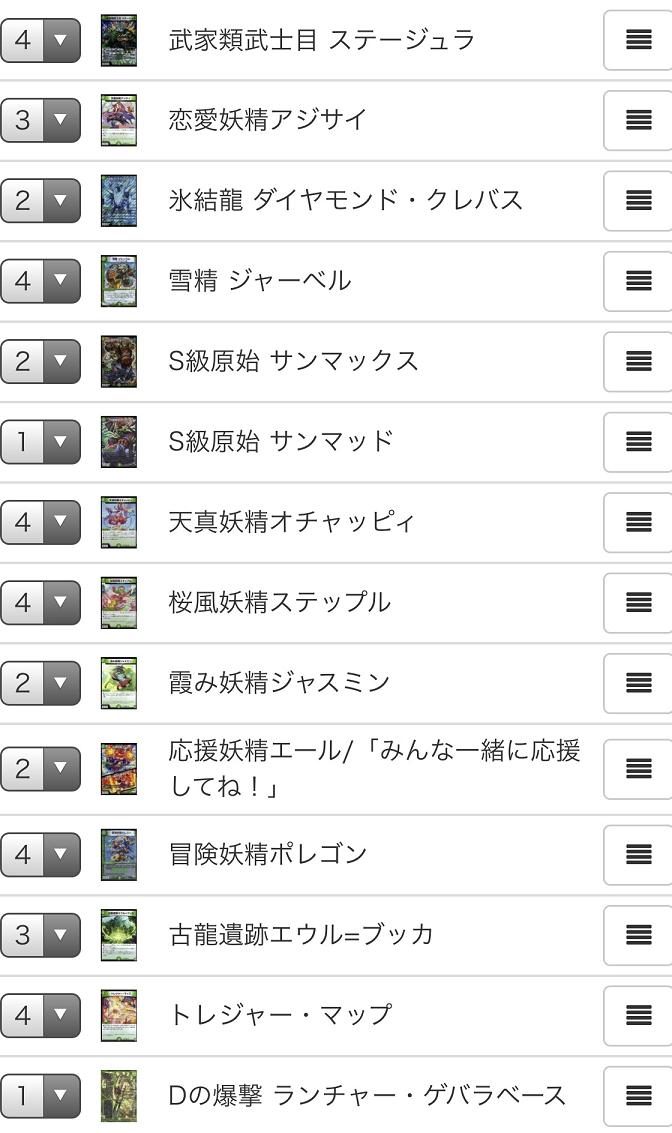672x1133 pixels.
Task: Tap the card thumbnail of 桜風妖精ステップル
Action: 119,602
